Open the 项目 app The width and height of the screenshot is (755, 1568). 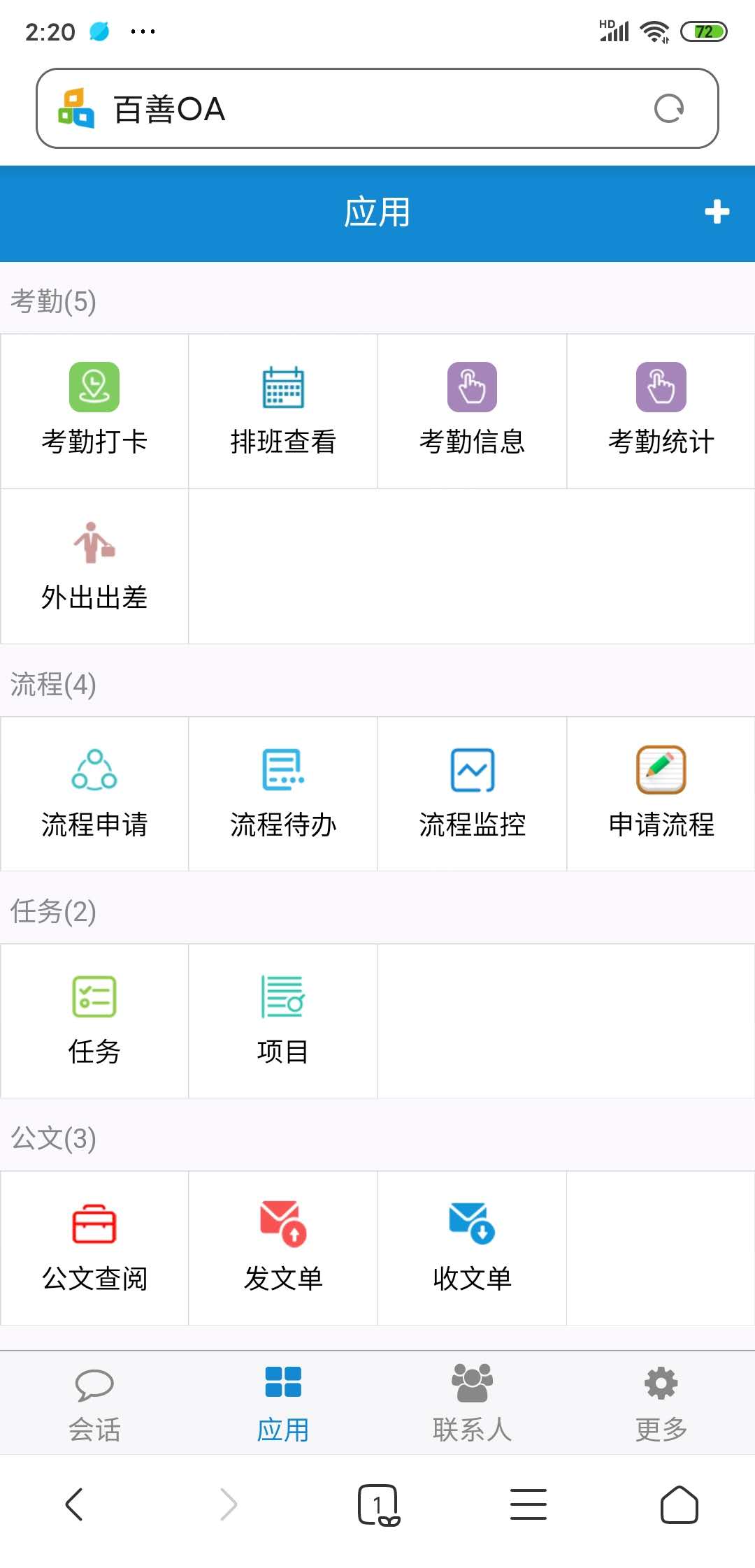pyautogui.click(x=283, y=1021)
